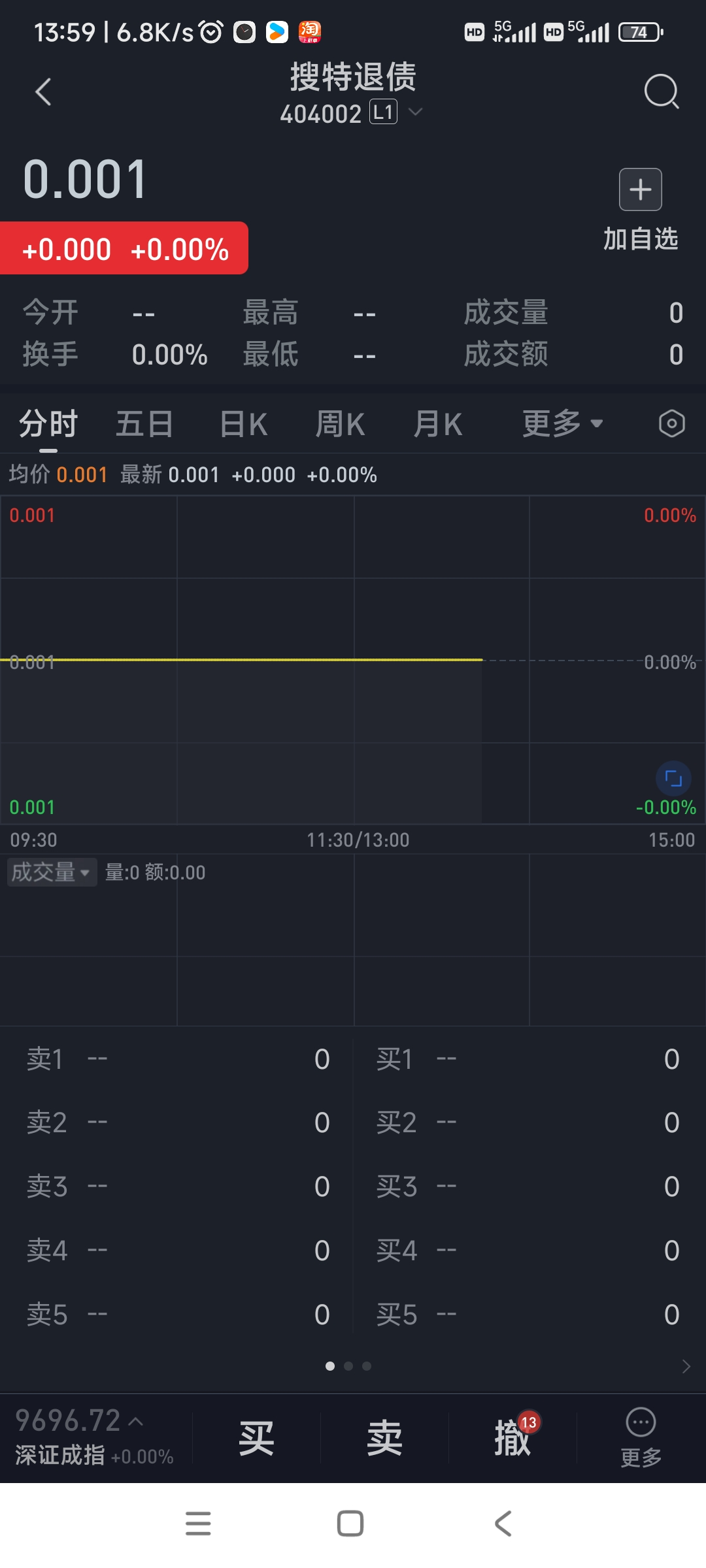Open chart settings hexagon icon
The height and width of the screenshot is (1568, 706).
click(x=671, y=424)
